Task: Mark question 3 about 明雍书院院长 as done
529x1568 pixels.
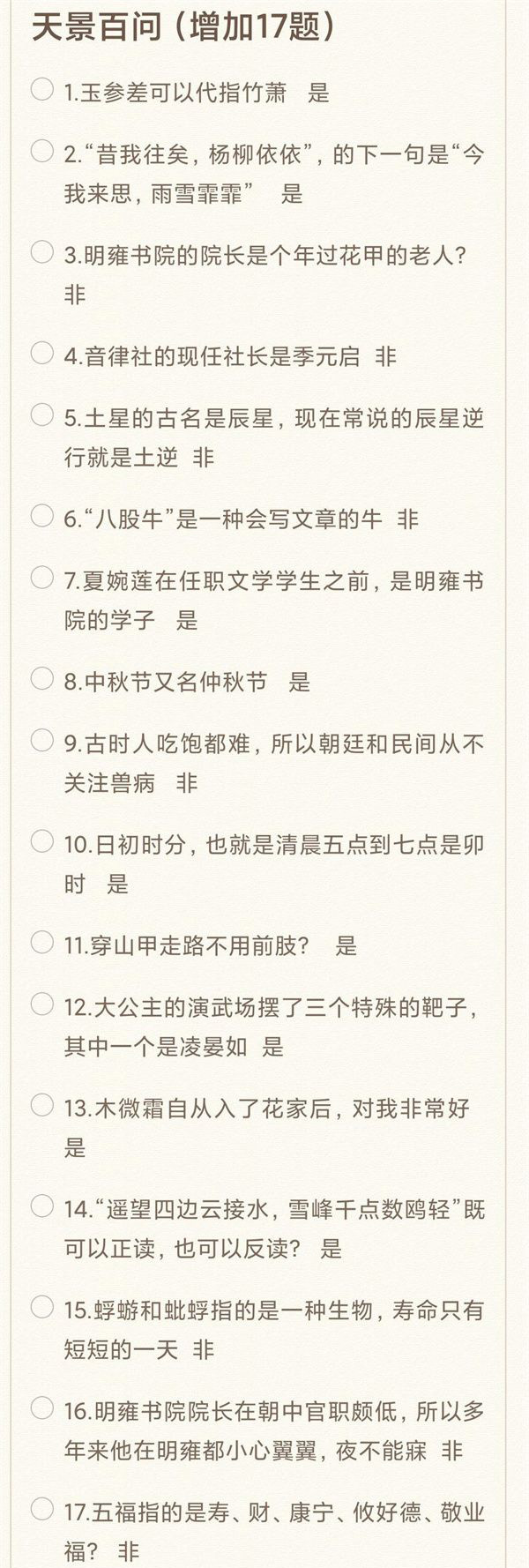Action: tap(42, 252)
